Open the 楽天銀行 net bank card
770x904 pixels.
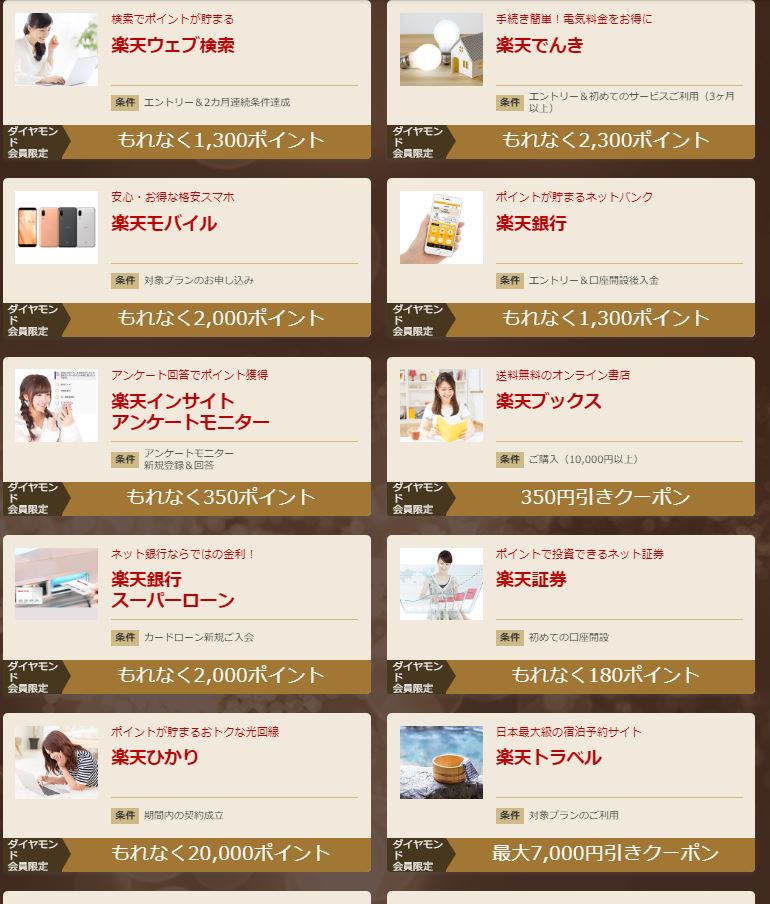[570, 257]
